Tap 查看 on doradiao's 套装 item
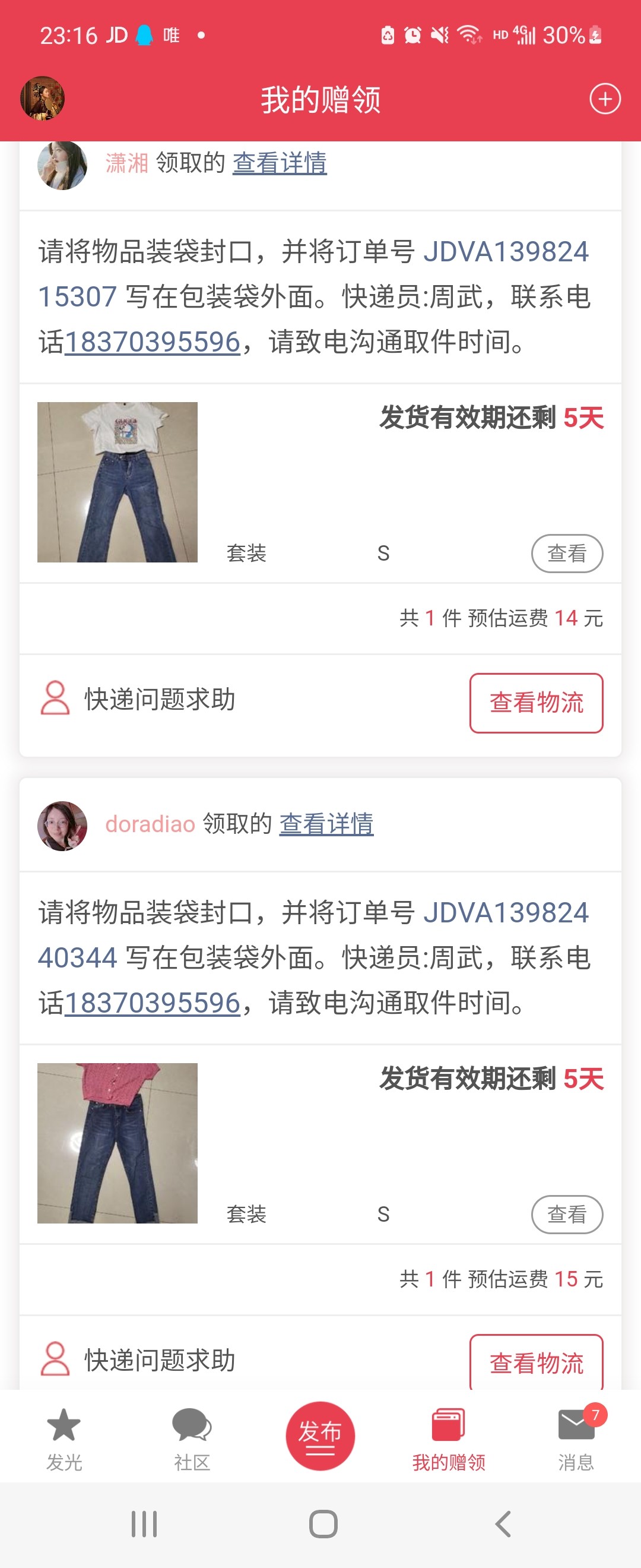 pos(567,1215)
